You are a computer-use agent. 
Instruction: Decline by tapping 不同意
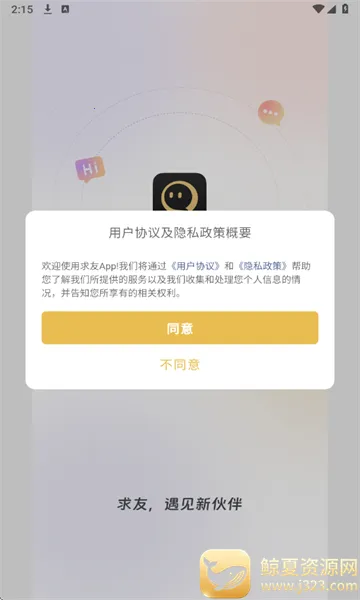tap(180, 364)
